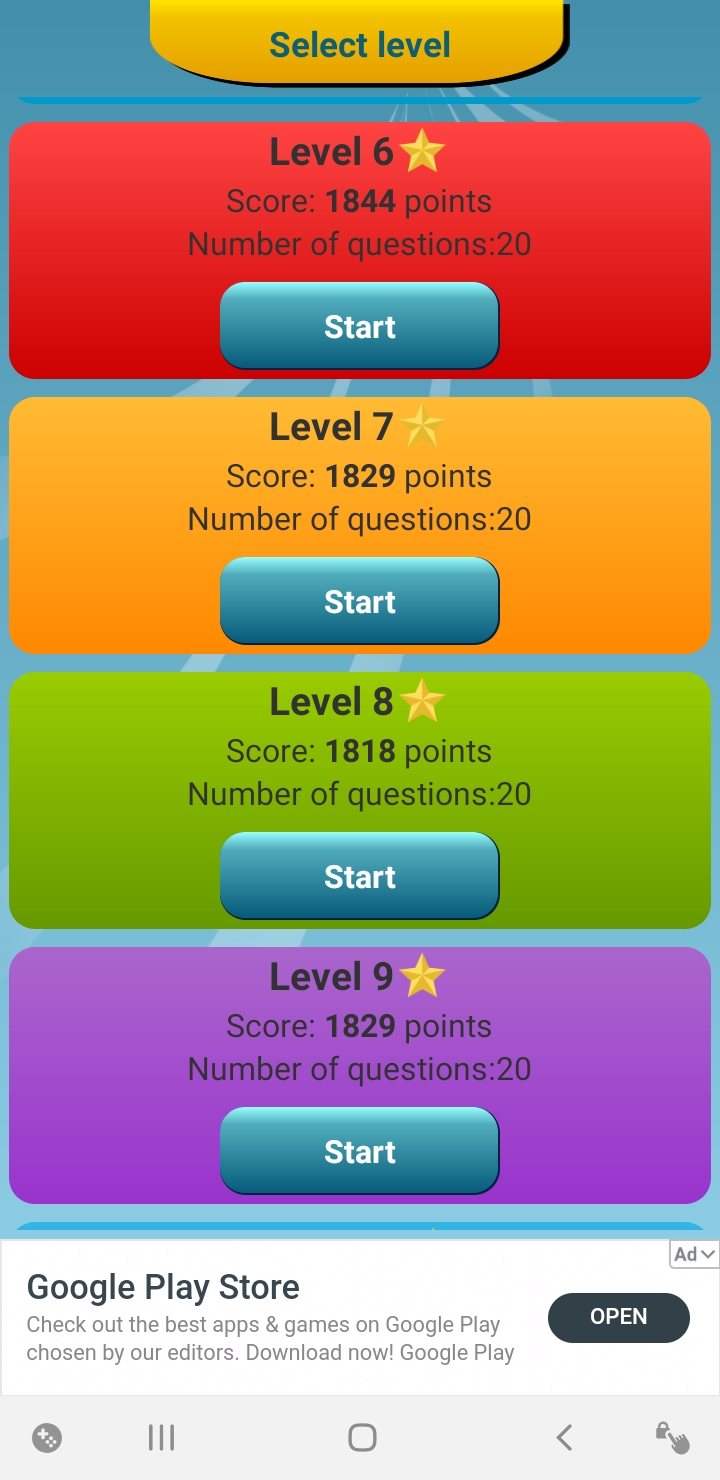
Task: Start Level 7 quiz
Action: coord(359,601)
